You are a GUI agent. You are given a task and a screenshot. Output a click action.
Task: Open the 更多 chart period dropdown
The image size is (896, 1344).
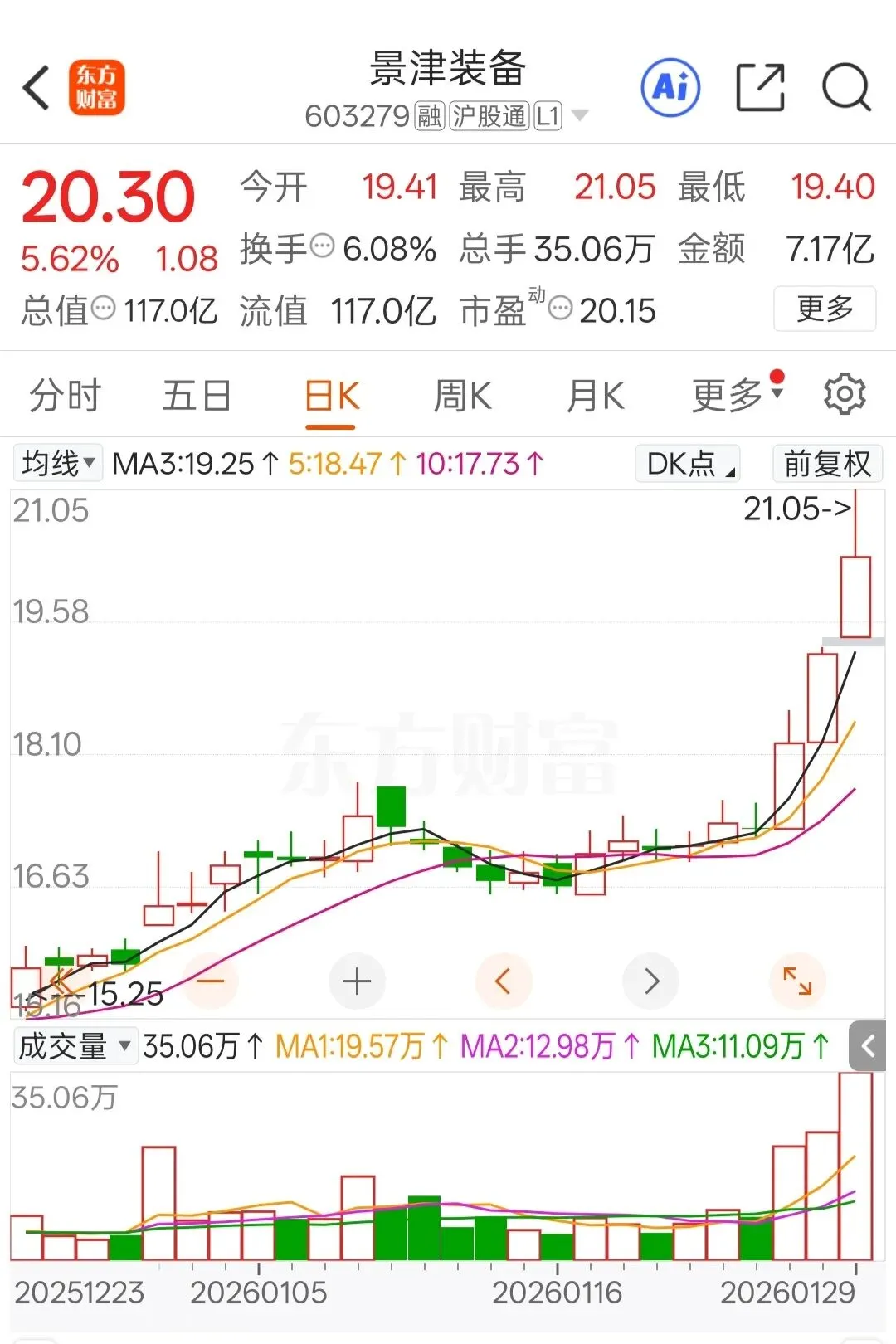pos(736,395)
